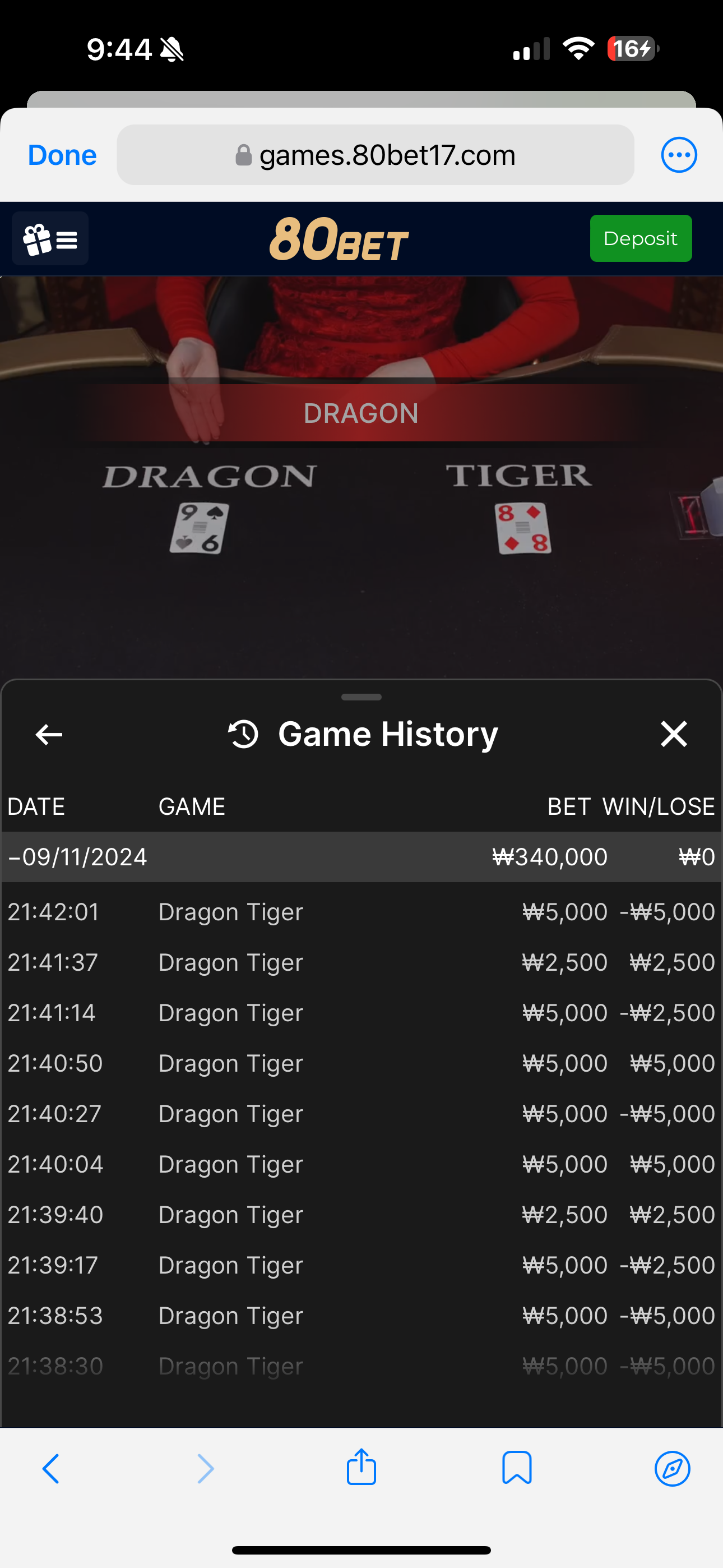This screenshot has width=723, height=1568.
Task: Open the 21:41:37 Dragon Tiger entry
Action: click(x=361, y=962)
